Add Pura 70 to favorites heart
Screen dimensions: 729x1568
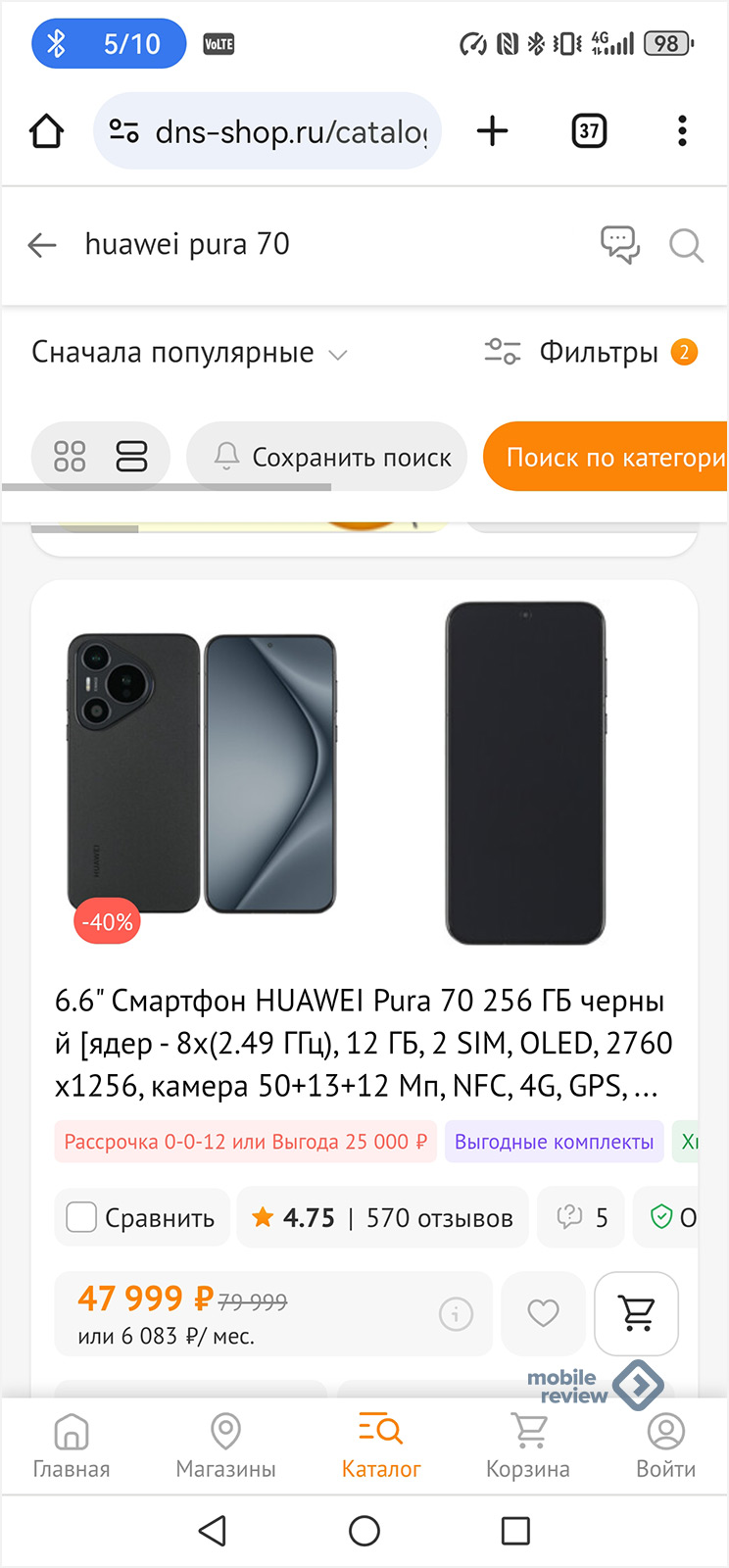[543, 1313]
